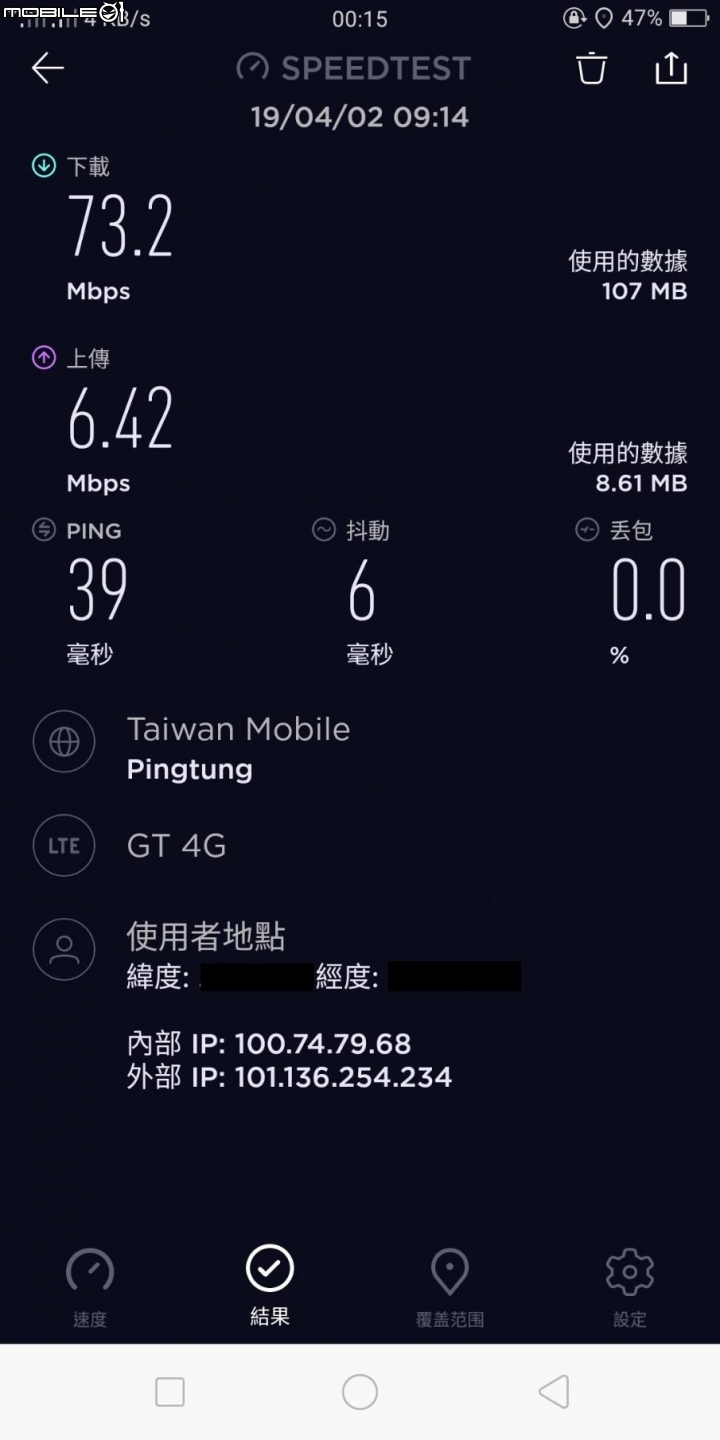Switch to the 速度 tab
Image resolution: width=720 pixels, height=1440 pixels.
[x=90, y=1288]
